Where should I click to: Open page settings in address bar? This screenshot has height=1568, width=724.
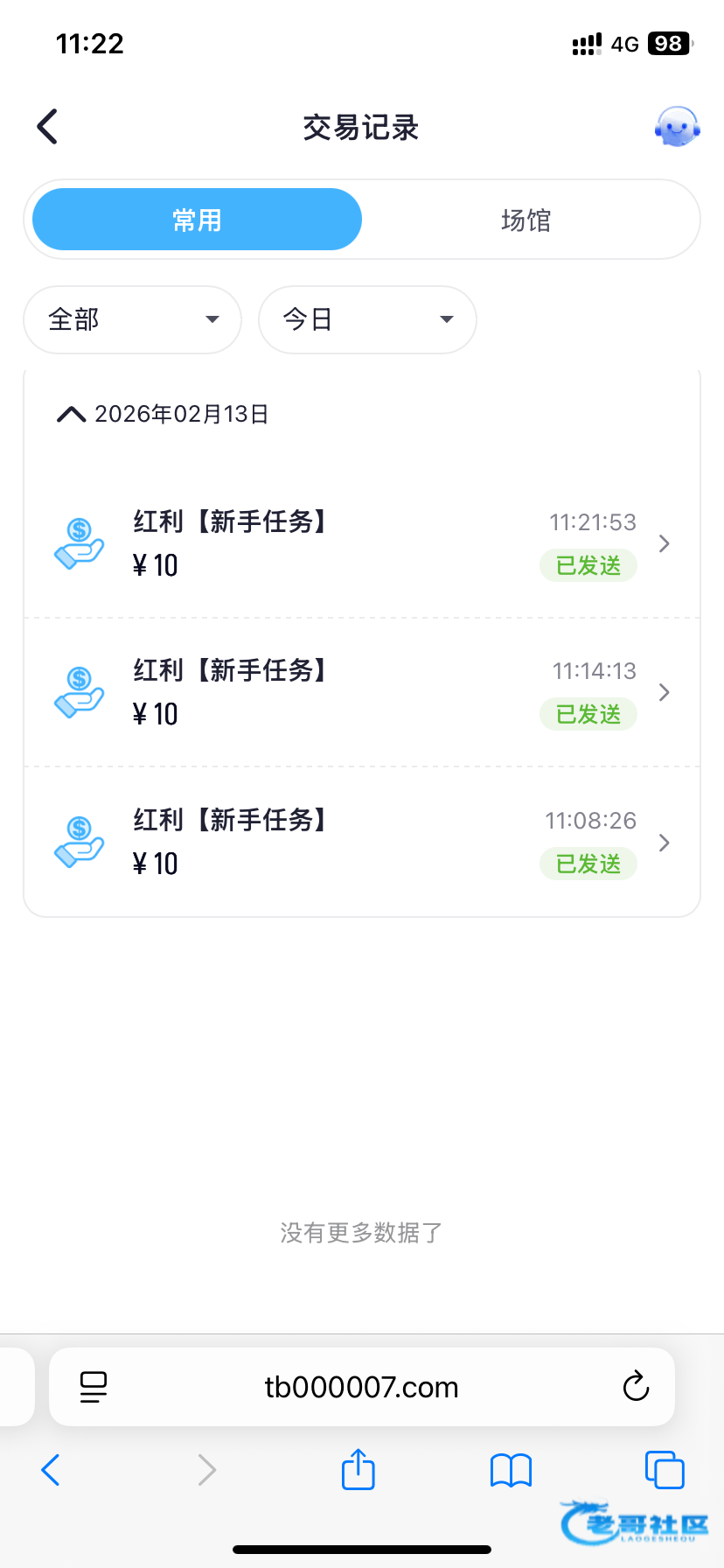[x=94, y=1387]
